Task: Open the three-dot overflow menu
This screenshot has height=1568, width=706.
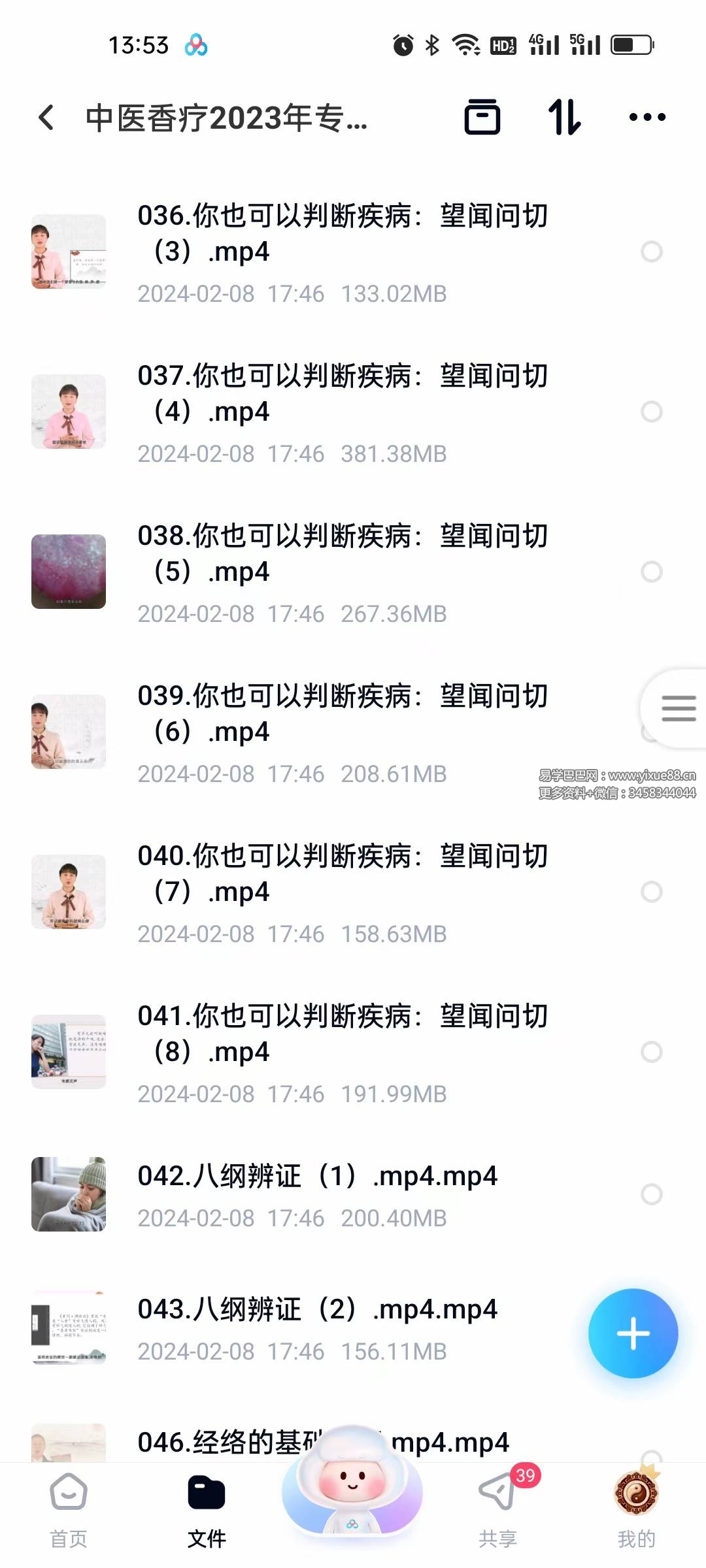Action: [647, 118]
